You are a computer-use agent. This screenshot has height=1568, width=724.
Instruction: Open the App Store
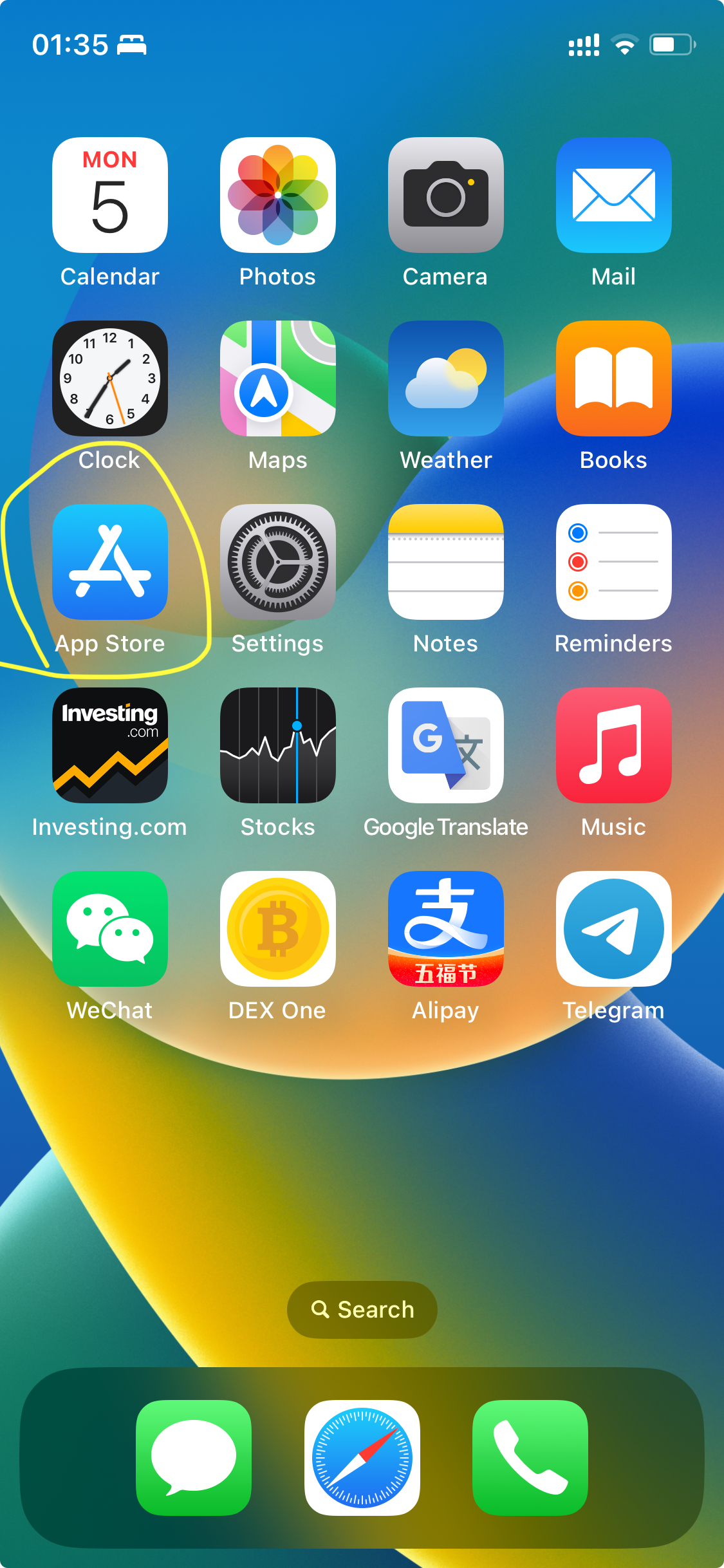click(x=110, y=562)
